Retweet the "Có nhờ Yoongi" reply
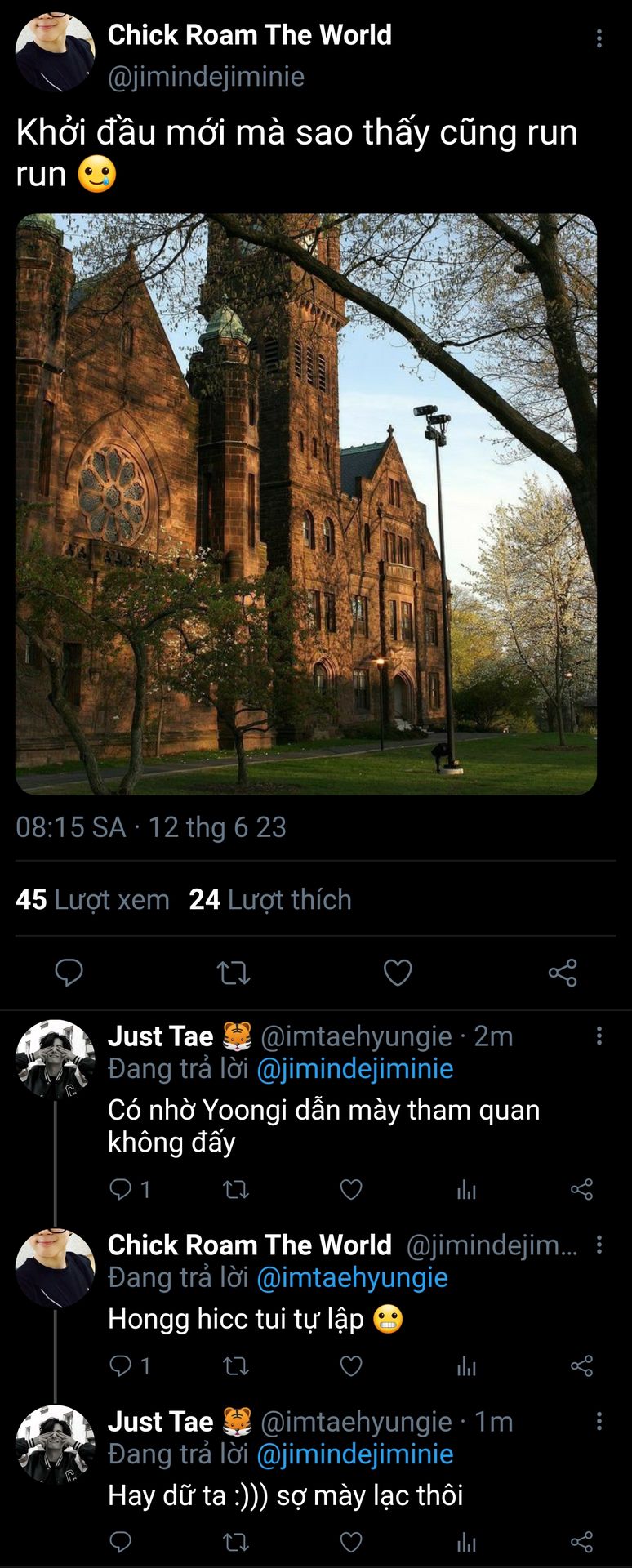 pyautogui.click(x=236, y=1189)
